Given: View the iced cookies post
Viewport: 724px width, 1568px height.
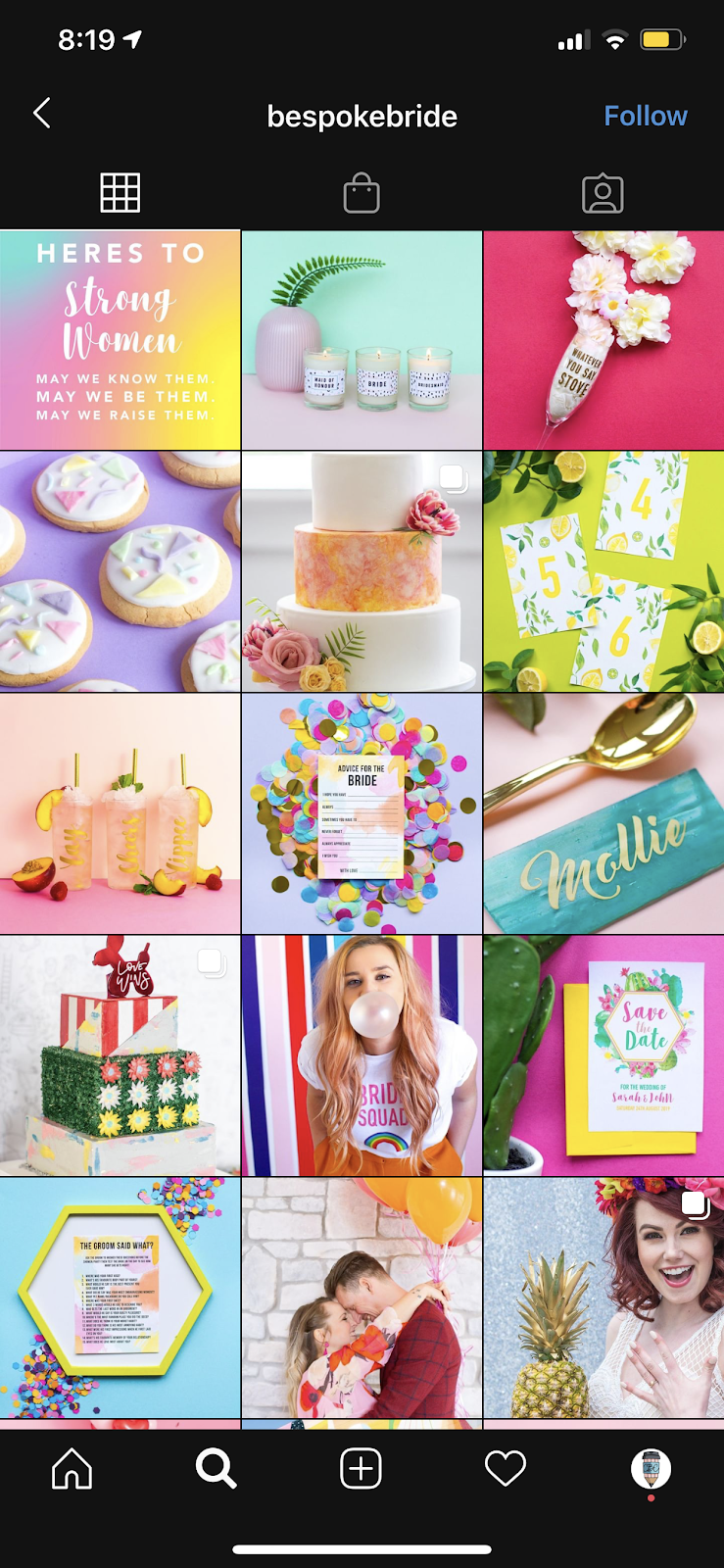Looking at the screenshot, I should [x=120, y=571].
